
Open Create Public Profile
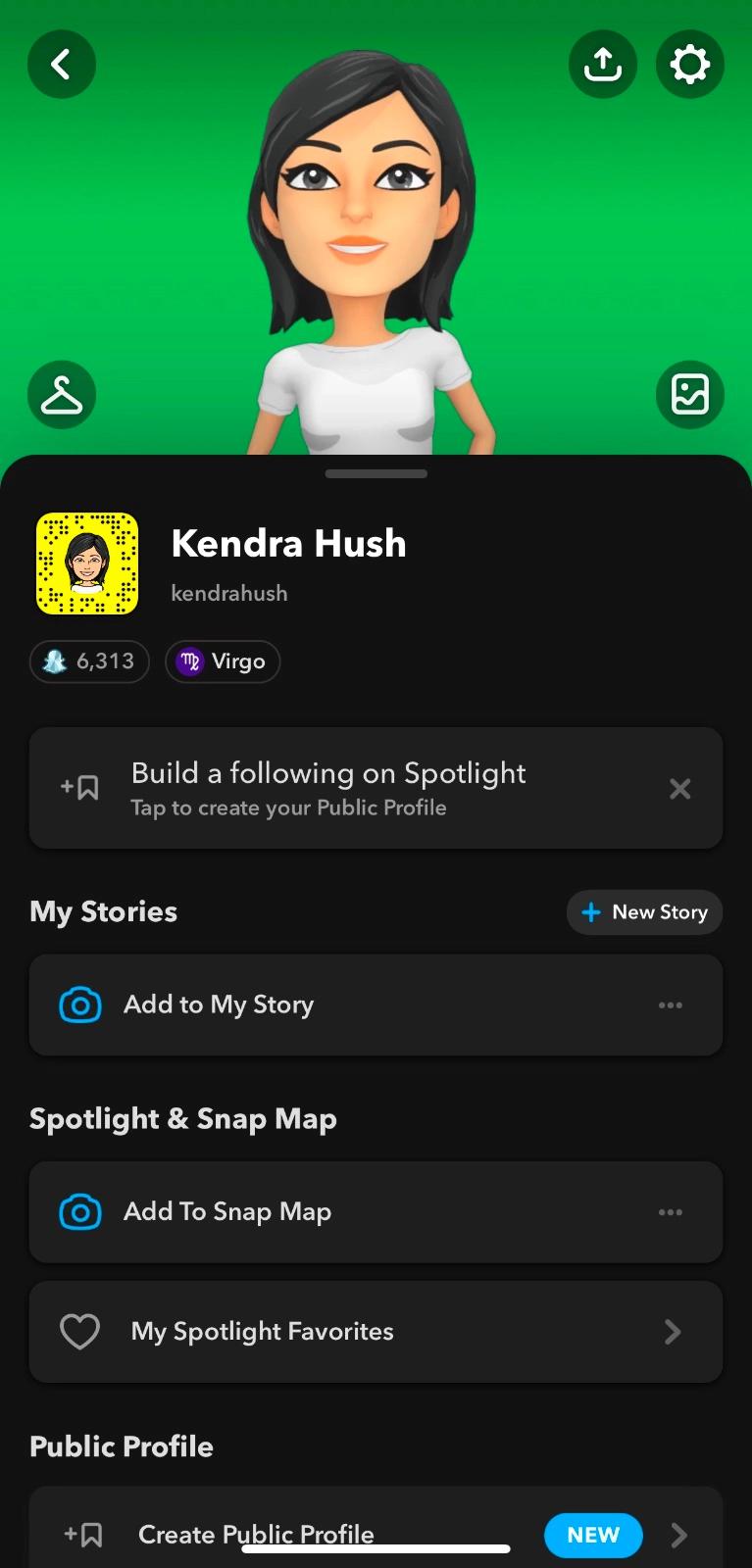click(376, 1534)
